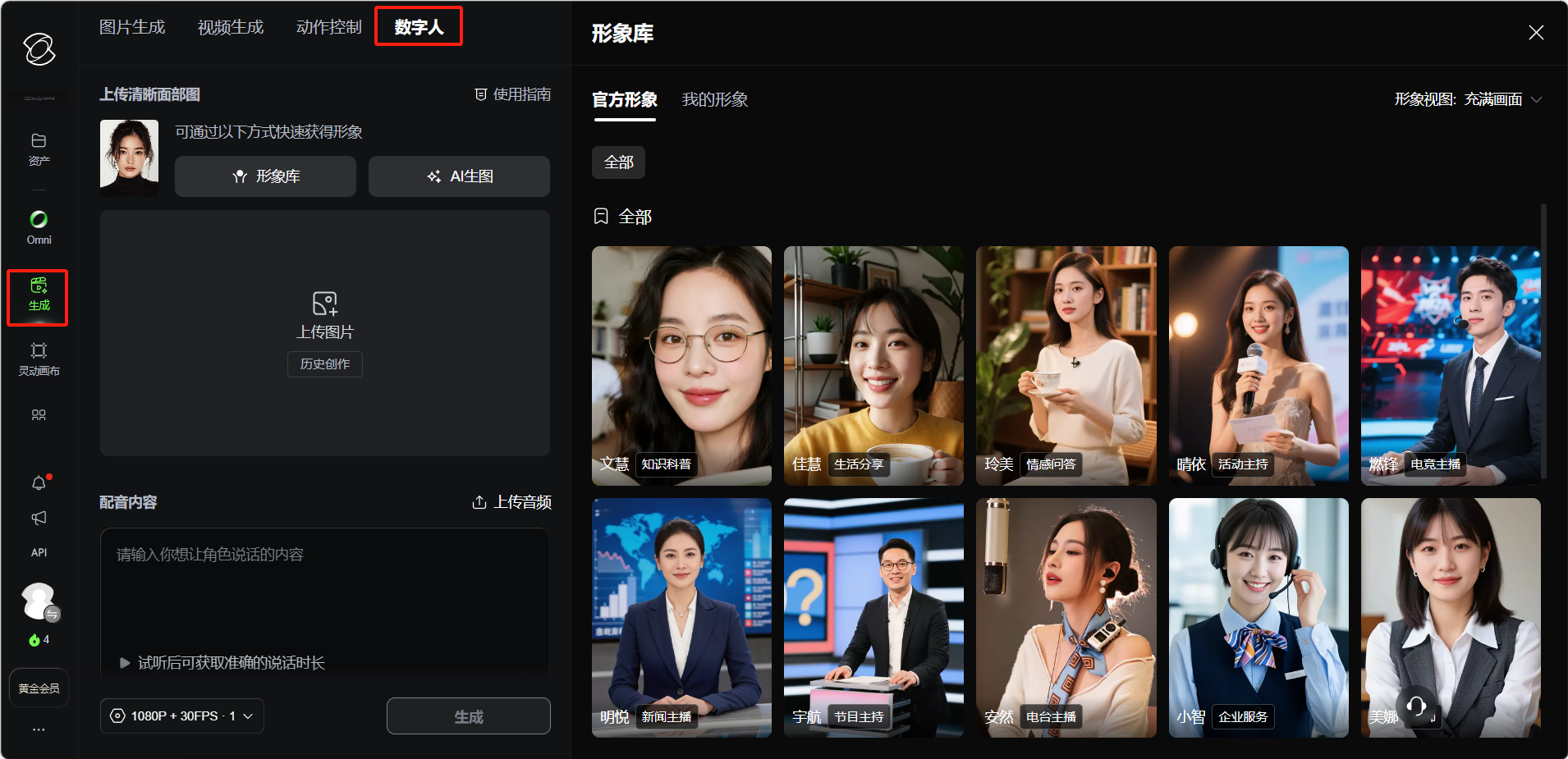1568x759 pixels.
Task: Open 历史创作 in upload area
Action: (x=324, y=364)
